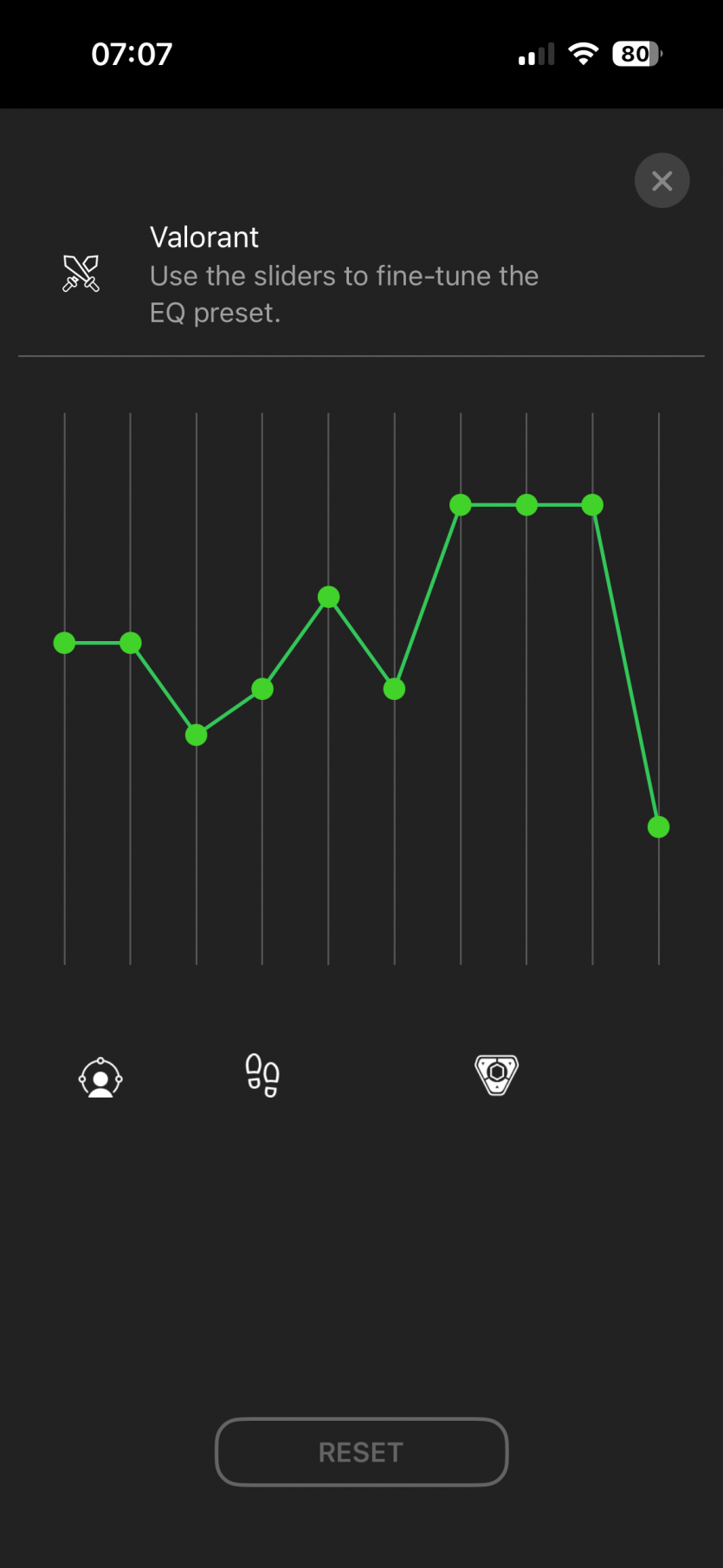Reset the EQ preset sliders
Viewport: 723px width, 1568px height.
pos(361,1452)
